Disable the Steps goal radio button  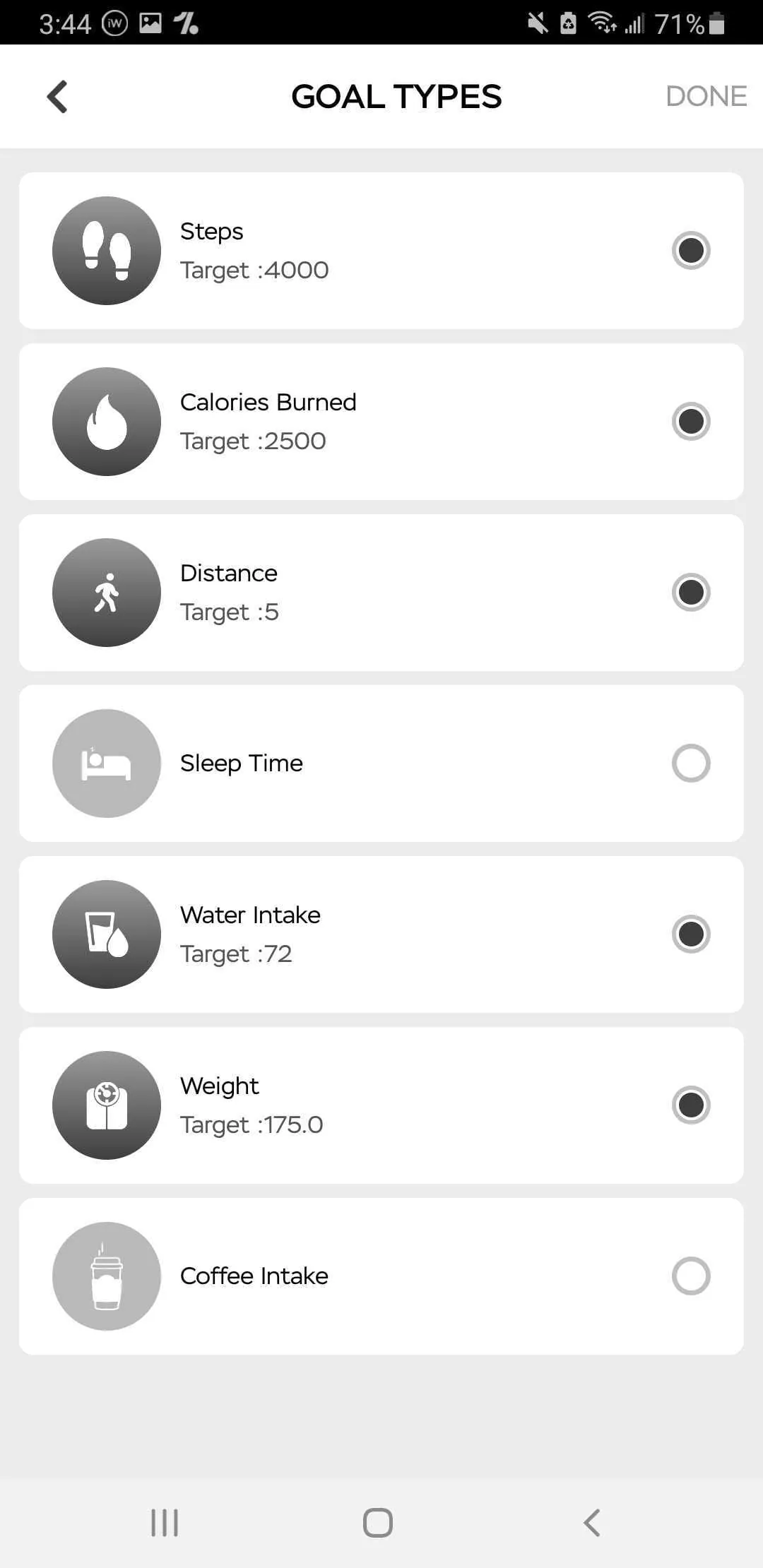tap(690, 250)
